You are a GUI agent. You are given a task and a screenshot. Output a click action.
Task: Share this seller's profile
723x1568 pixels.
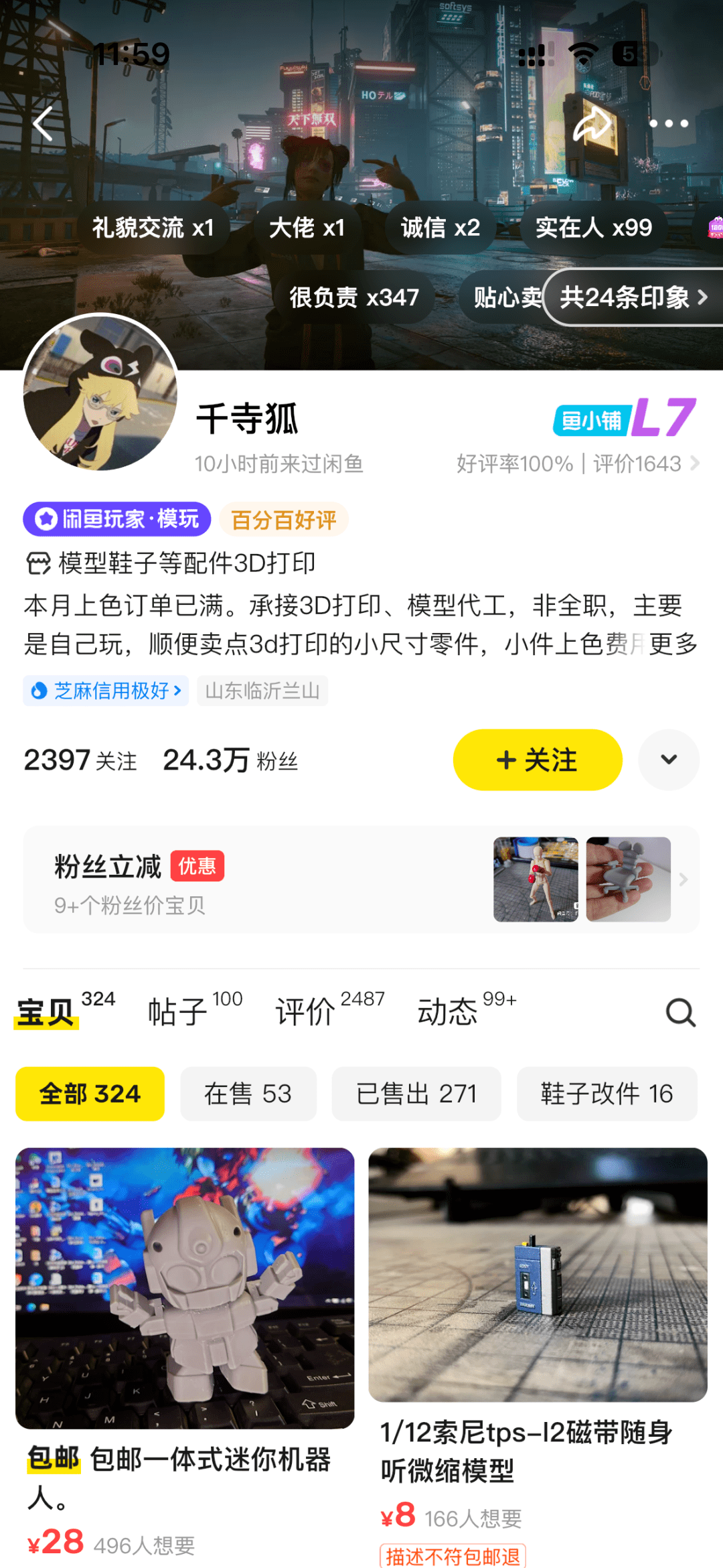(592, 123)
